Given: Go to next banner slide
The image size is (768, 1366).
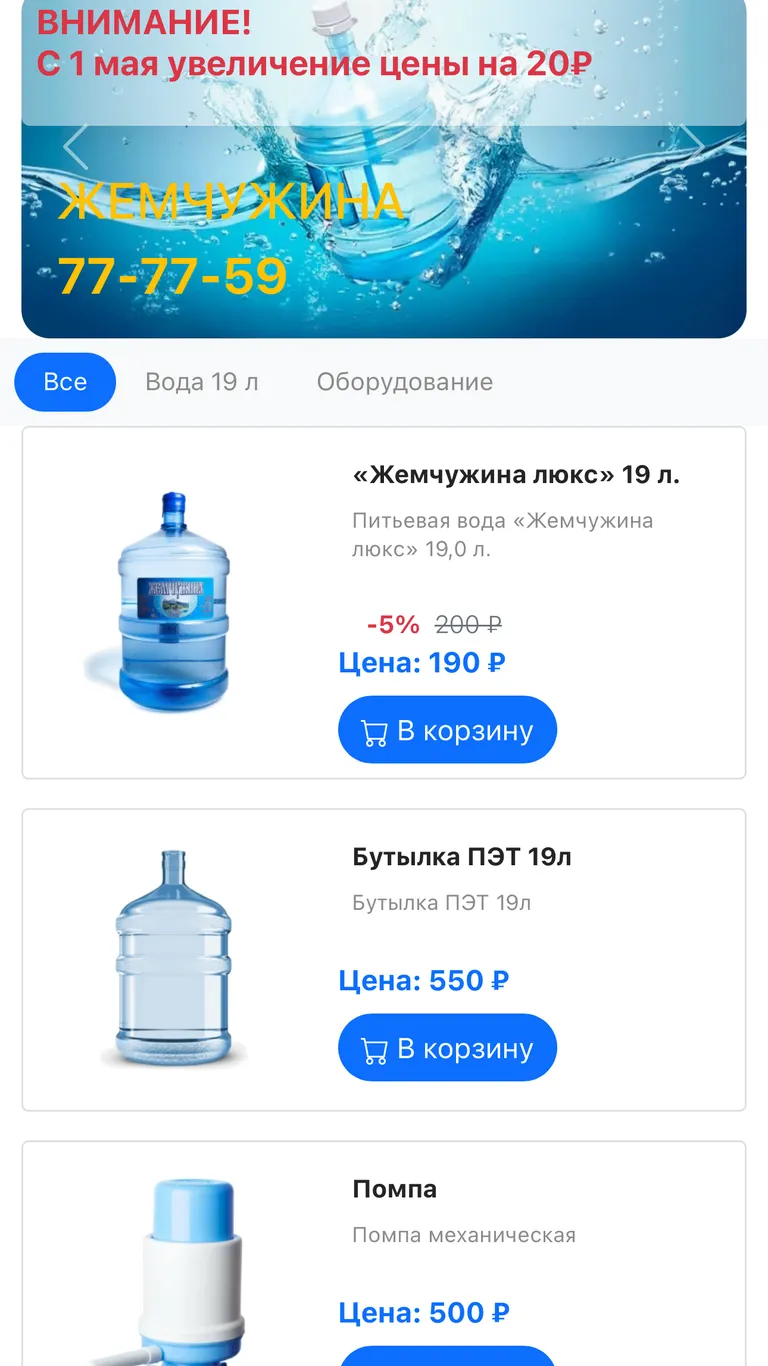Looking at the screenshot, I should (692, 148).
